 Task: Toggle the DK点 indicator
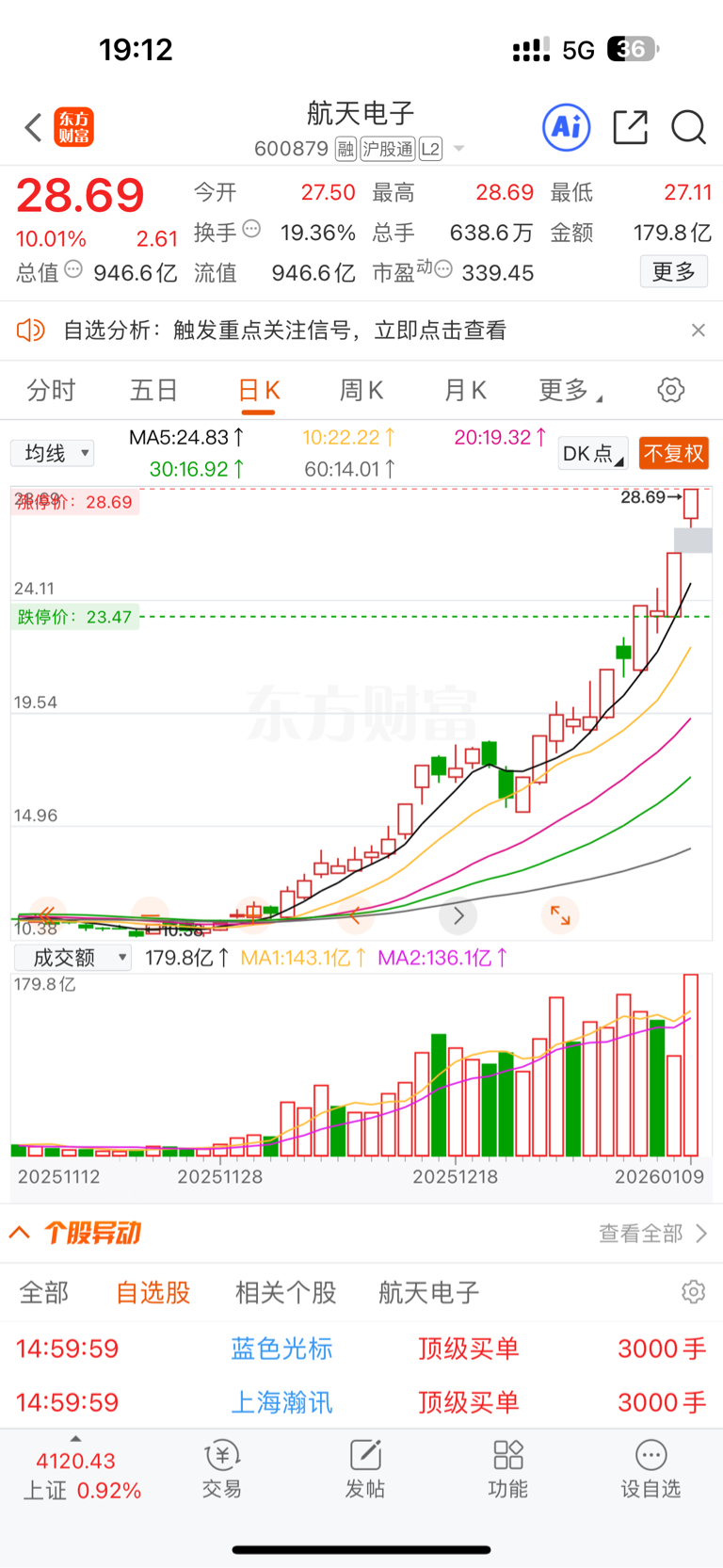point(592,453)
